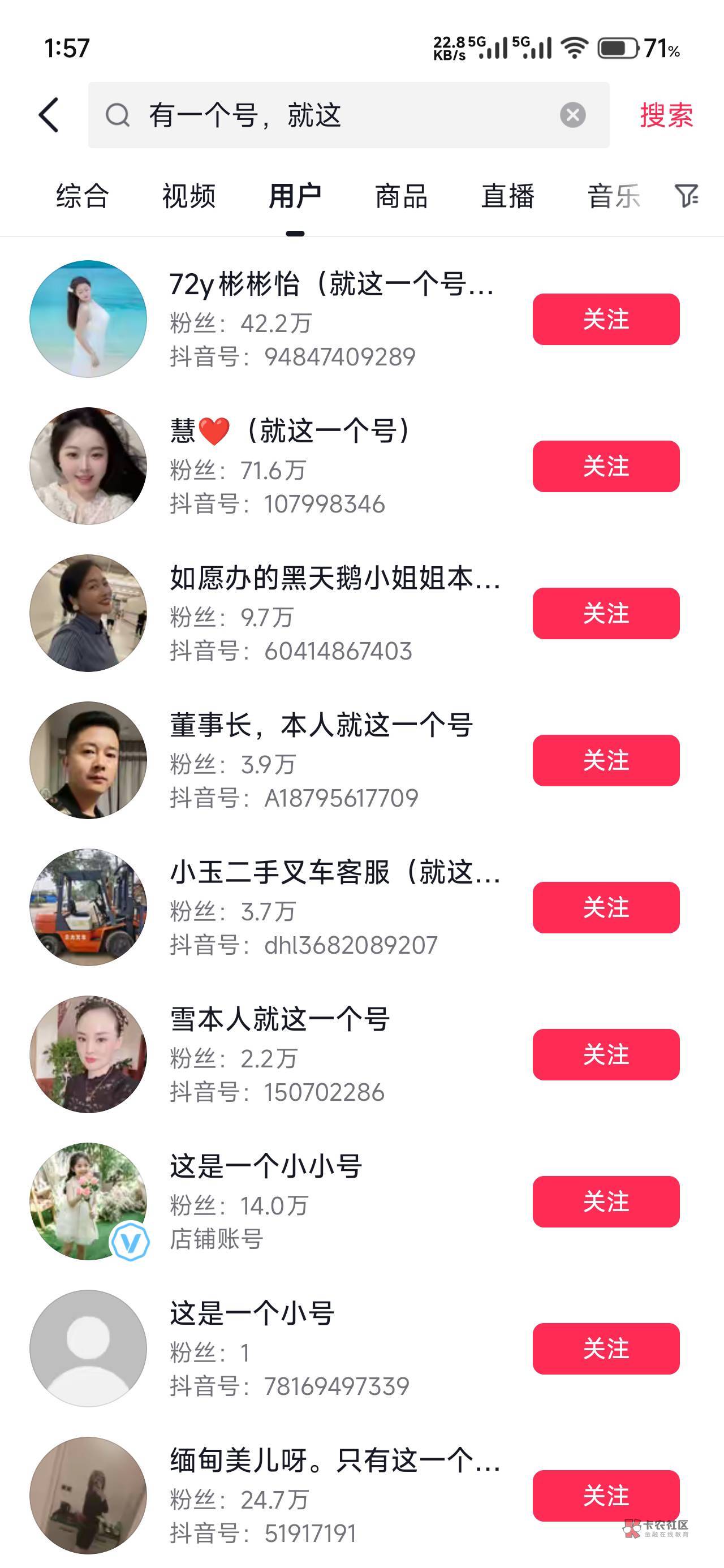Image resolution: width=724 pixels, height=1568 pixels.
Task: Follow 雪本人就这一个号
Action: tap(606, 1055)
